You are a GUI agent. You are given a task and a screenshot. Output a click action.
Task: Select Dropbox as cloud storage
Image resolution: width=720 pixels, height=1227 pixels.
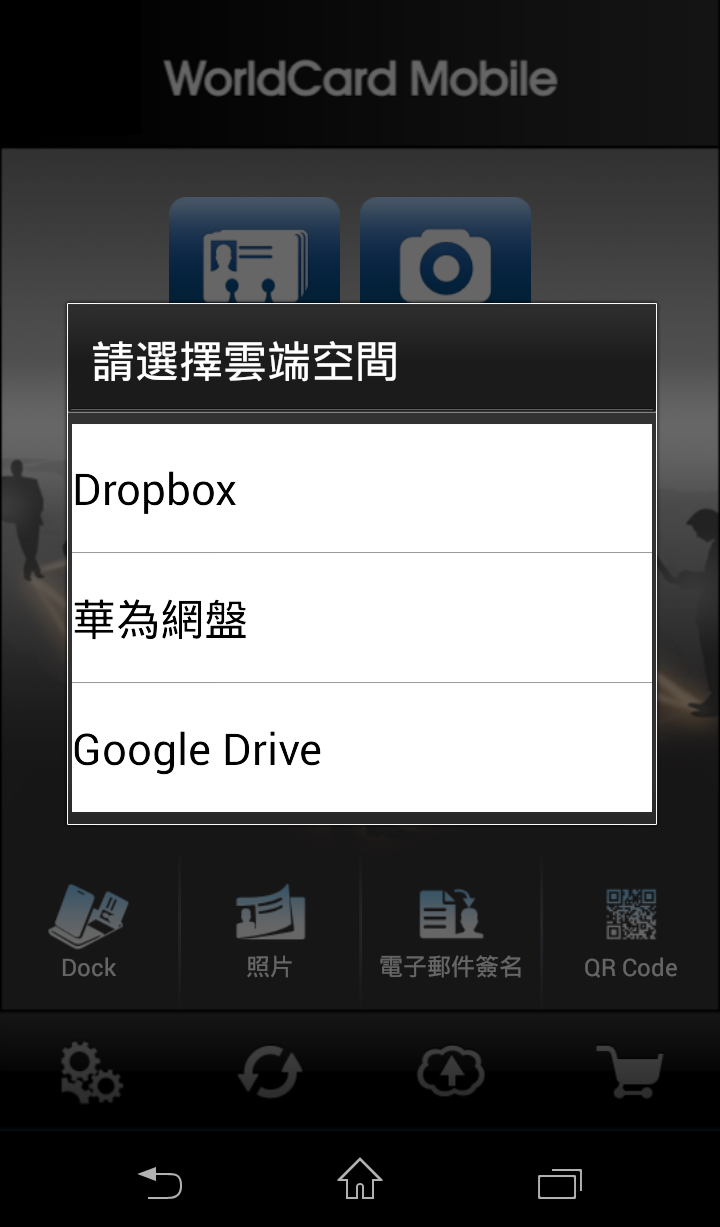pos(360,490)
